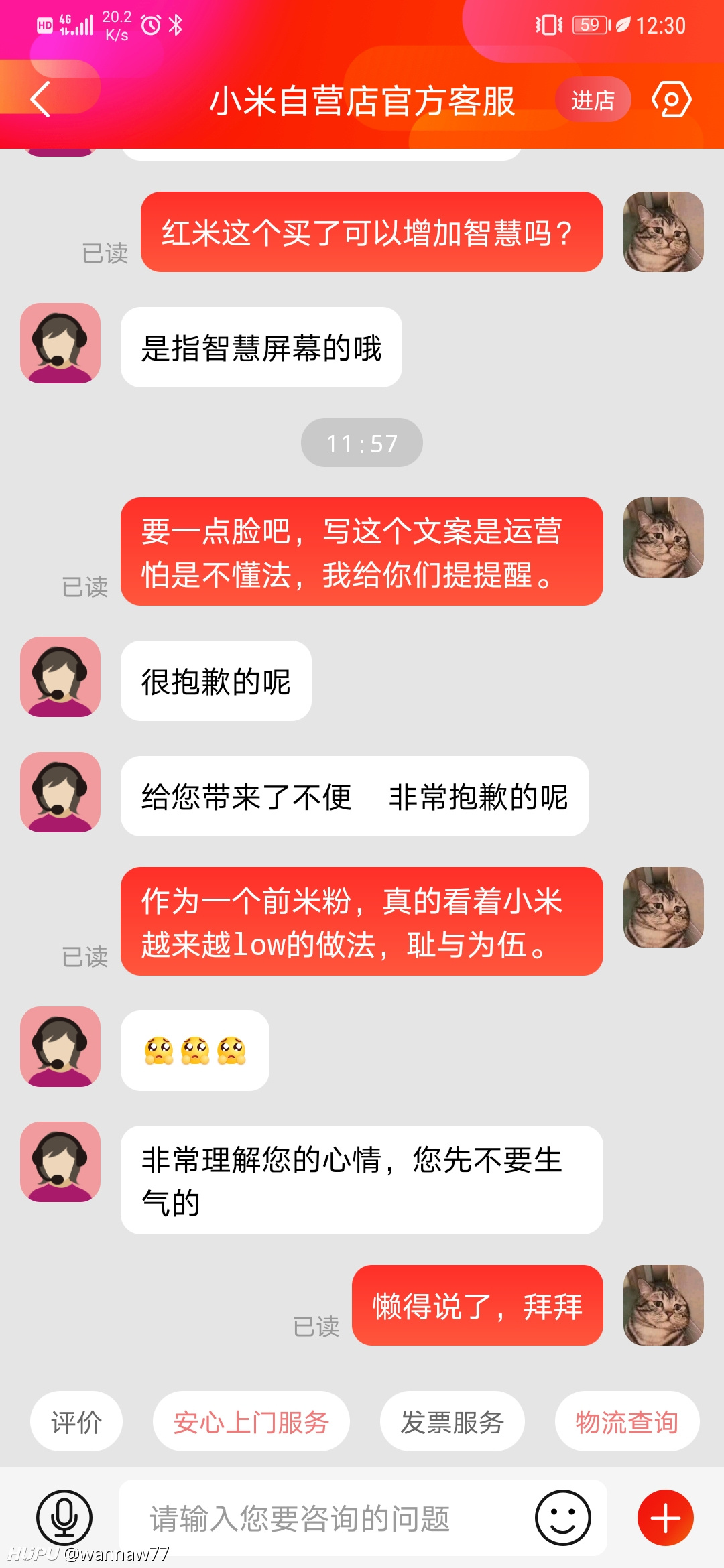The height and width of the screenshot is (1568, 724).
Task: Switch to voice input with the microphone
Action: tap(64, 1518)
